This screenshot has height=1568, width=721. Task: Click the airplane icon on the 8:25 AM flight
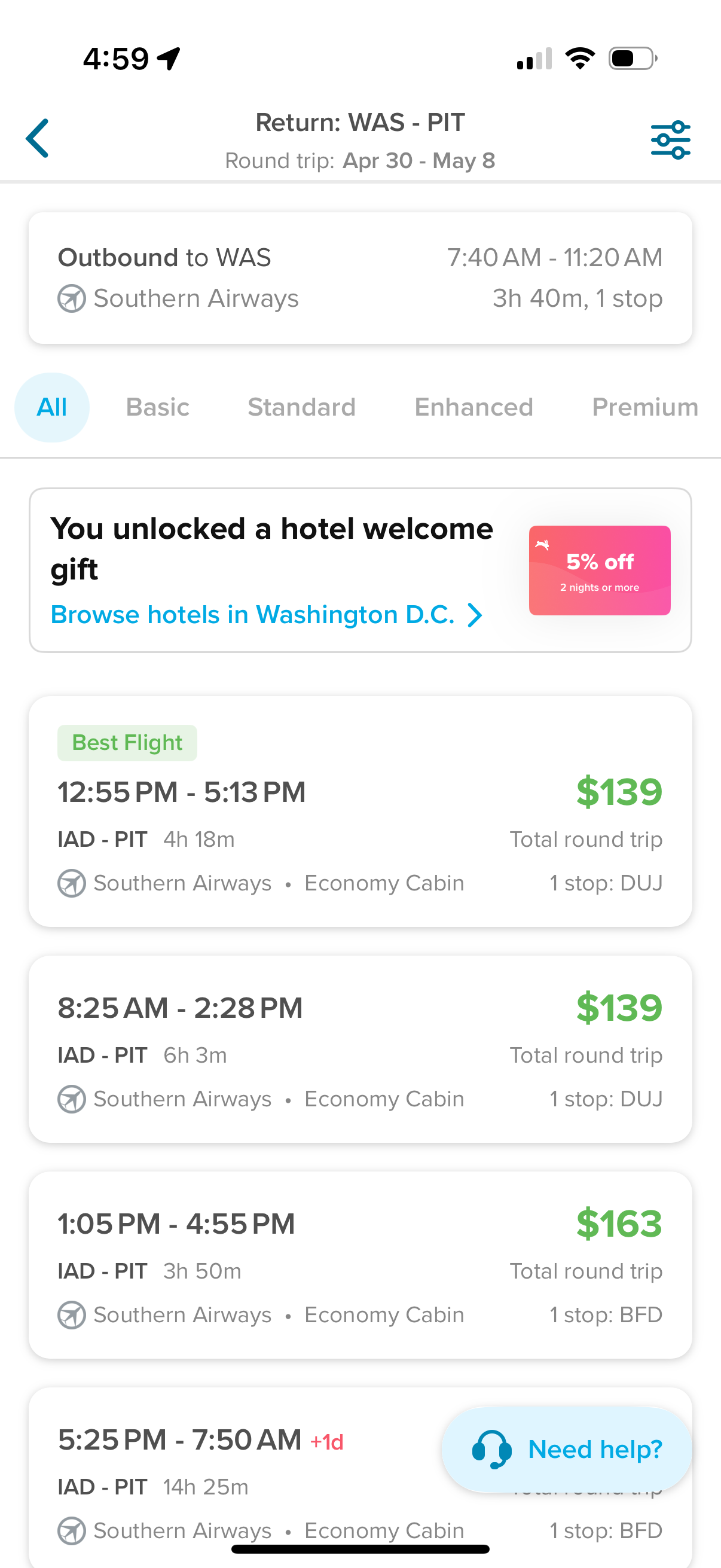[71, 1099]
